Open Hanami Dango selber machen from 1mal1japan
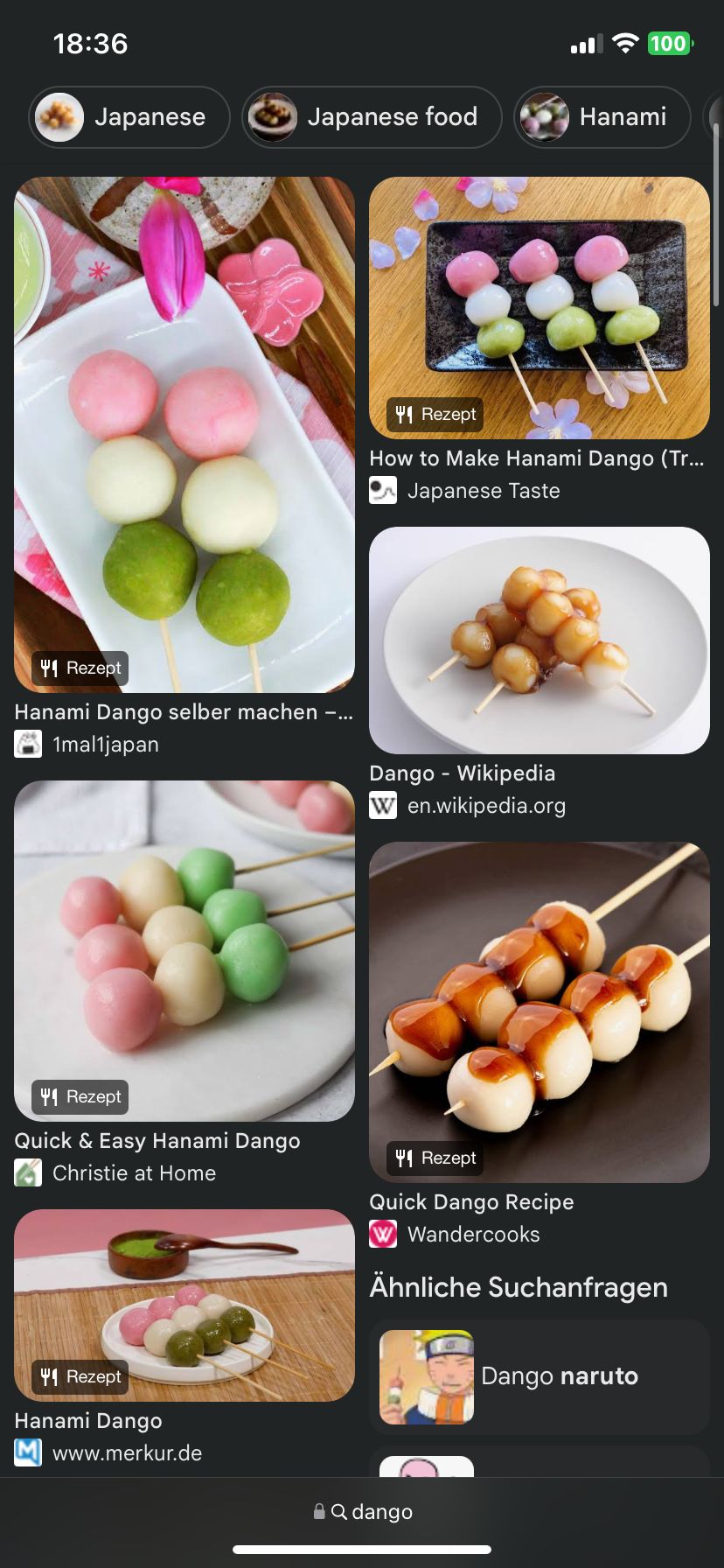 (184, 435)
